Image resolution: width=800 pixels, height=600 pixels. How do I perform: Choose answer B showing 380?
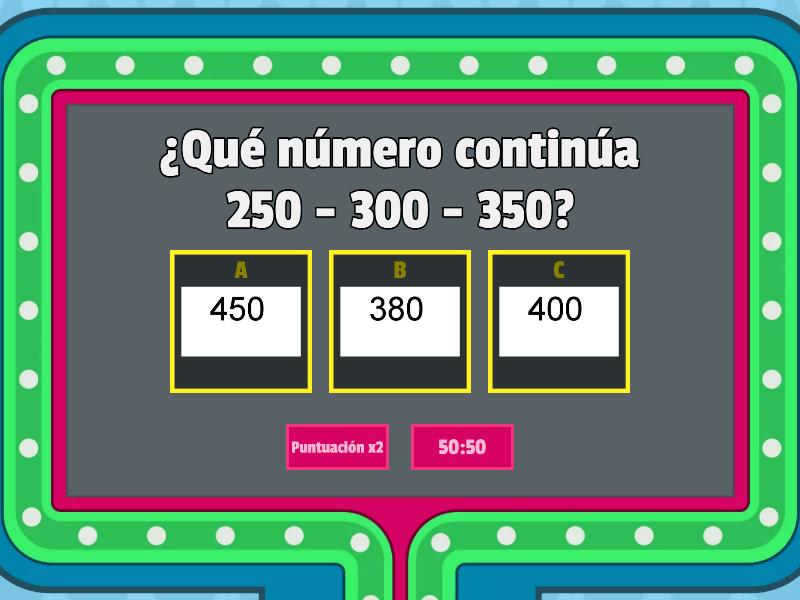point(399,320)
